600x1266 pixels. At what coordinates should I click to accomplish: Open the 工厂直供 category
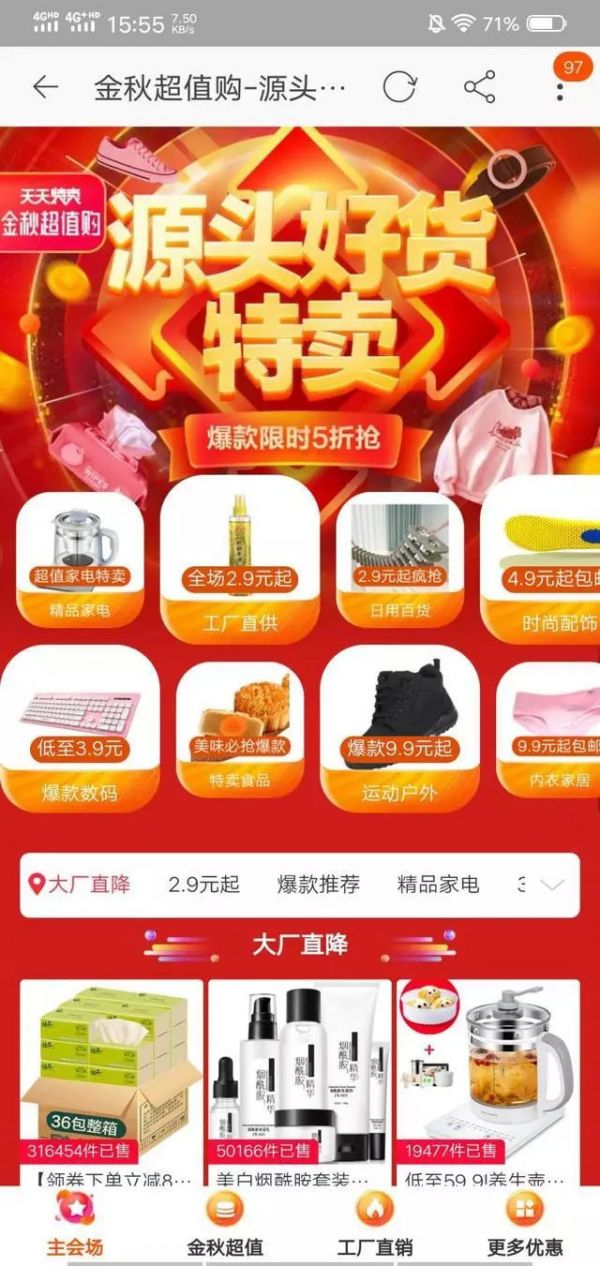pyautogui.click(x=240, y=560)
